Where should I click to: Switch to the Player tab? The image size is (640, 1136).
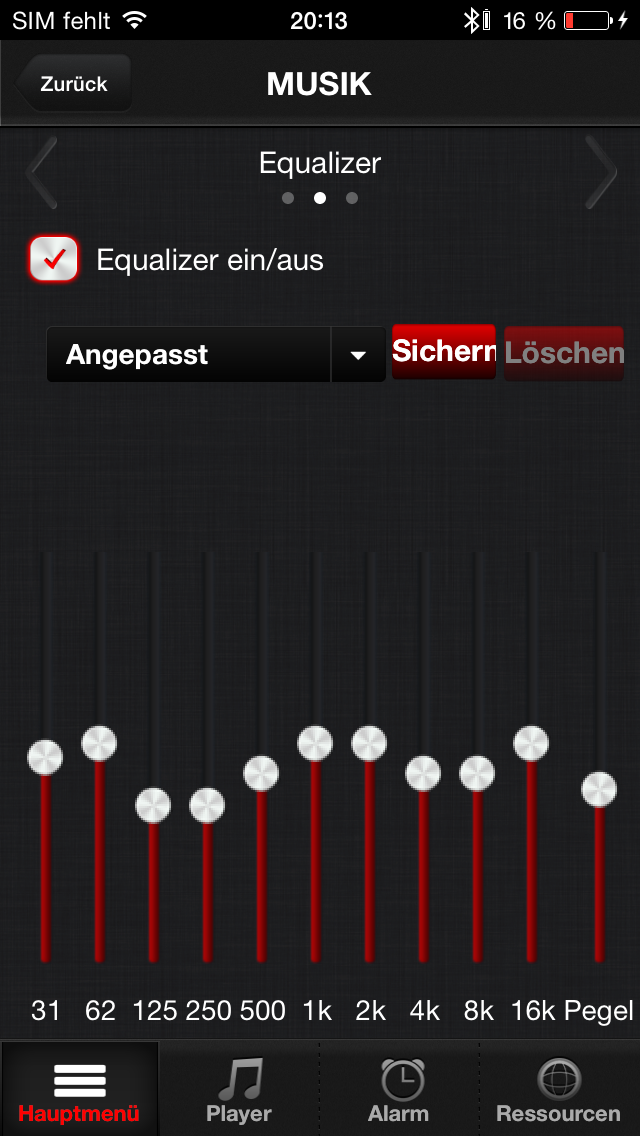tap(239, 1089)
